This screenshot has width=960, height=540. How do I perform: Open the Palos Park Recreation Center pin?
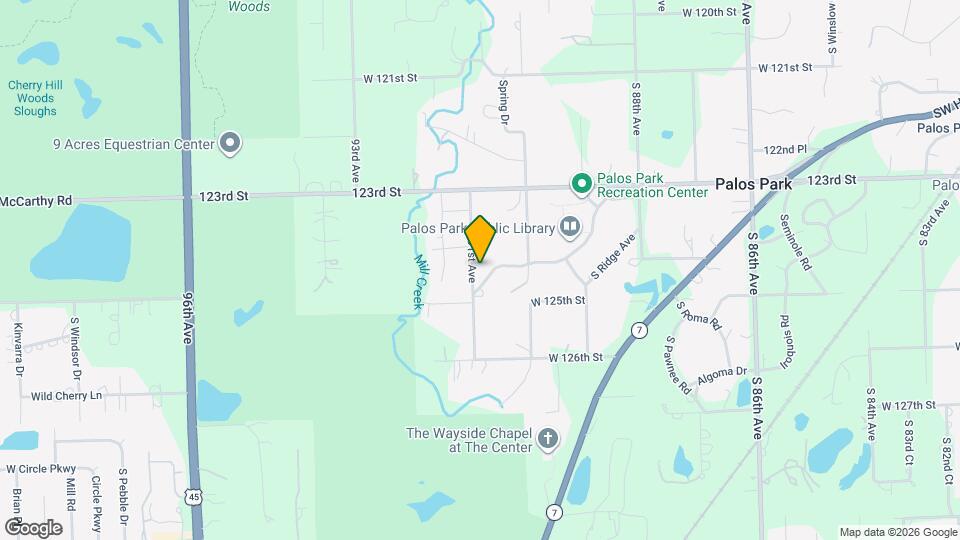click(581, 183)
